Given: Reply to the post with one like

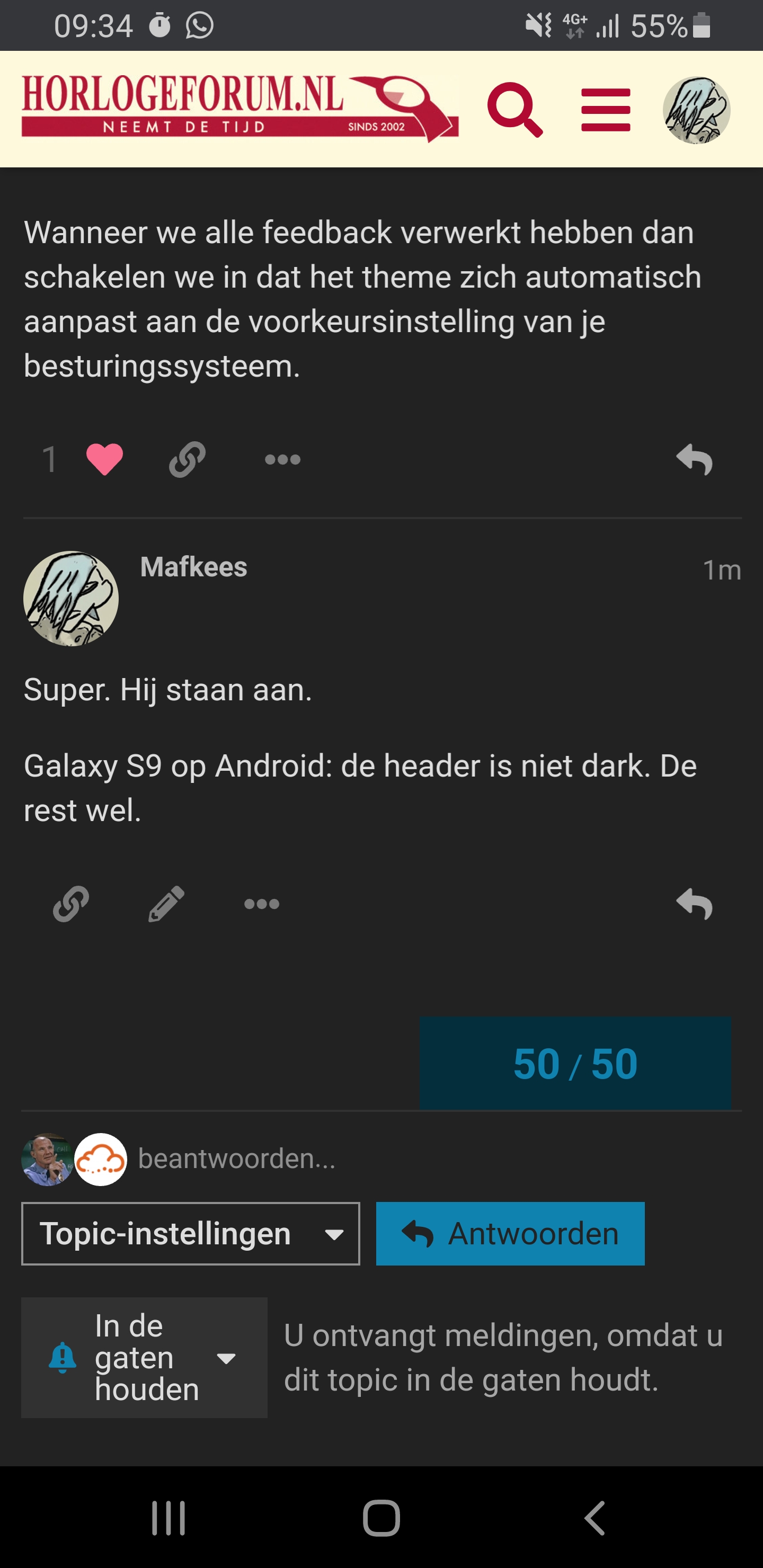Looking at the screenshot, I should pos(694,460).
